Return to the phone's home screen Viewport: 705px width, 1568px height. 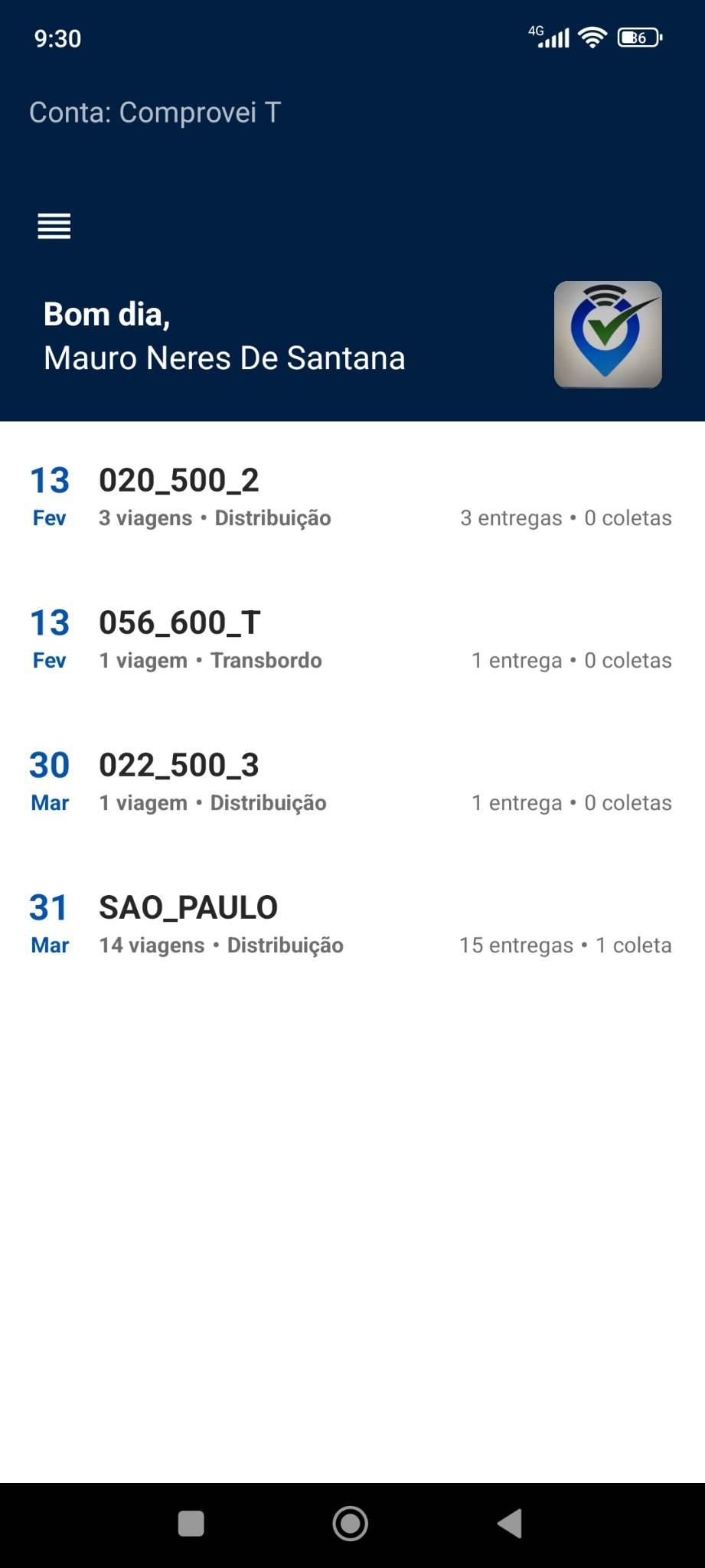[351, 1524]
